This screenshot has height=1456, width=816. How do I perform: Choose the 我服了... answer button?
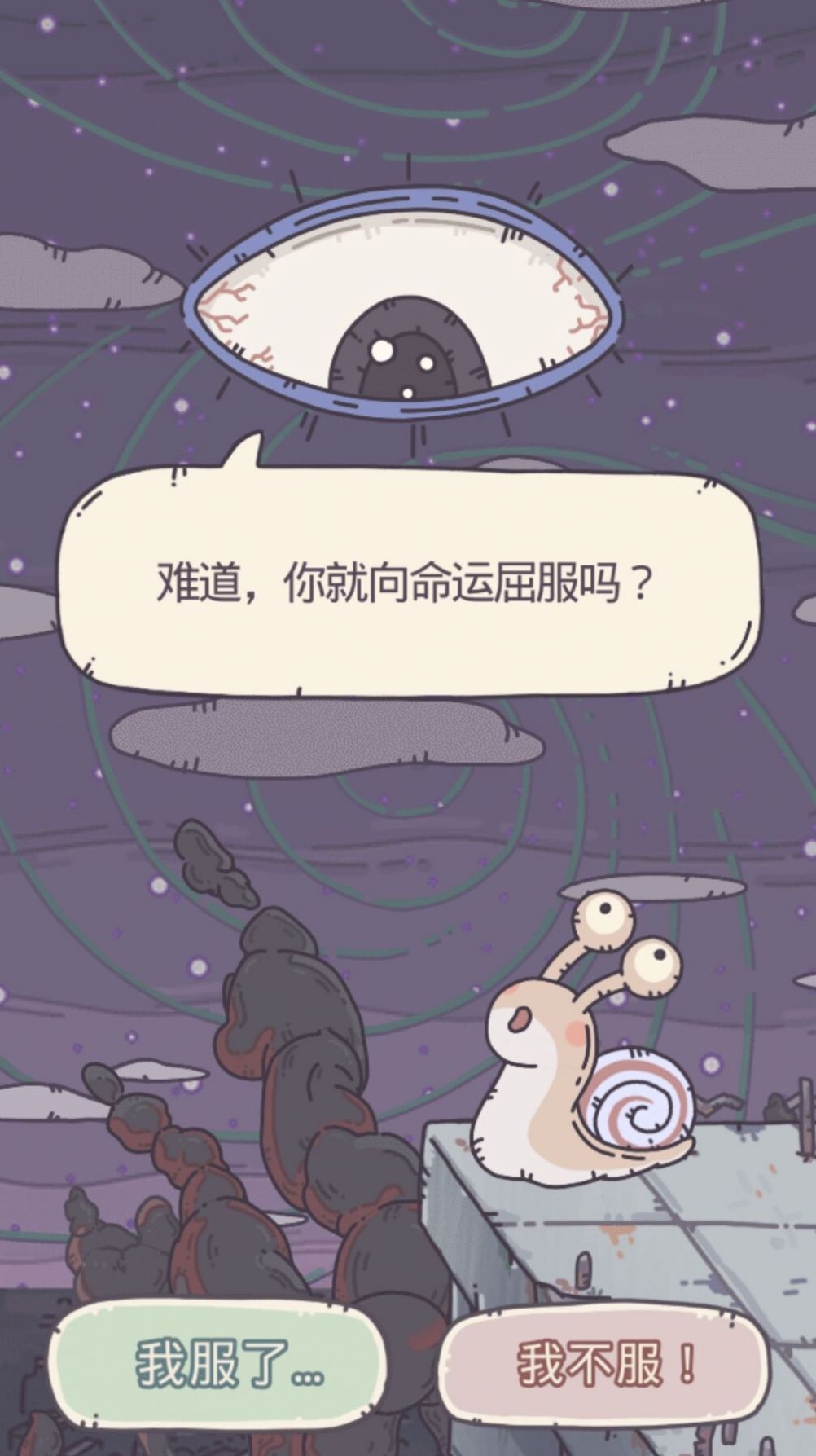pyautogui.click(x=217, y=1363)
